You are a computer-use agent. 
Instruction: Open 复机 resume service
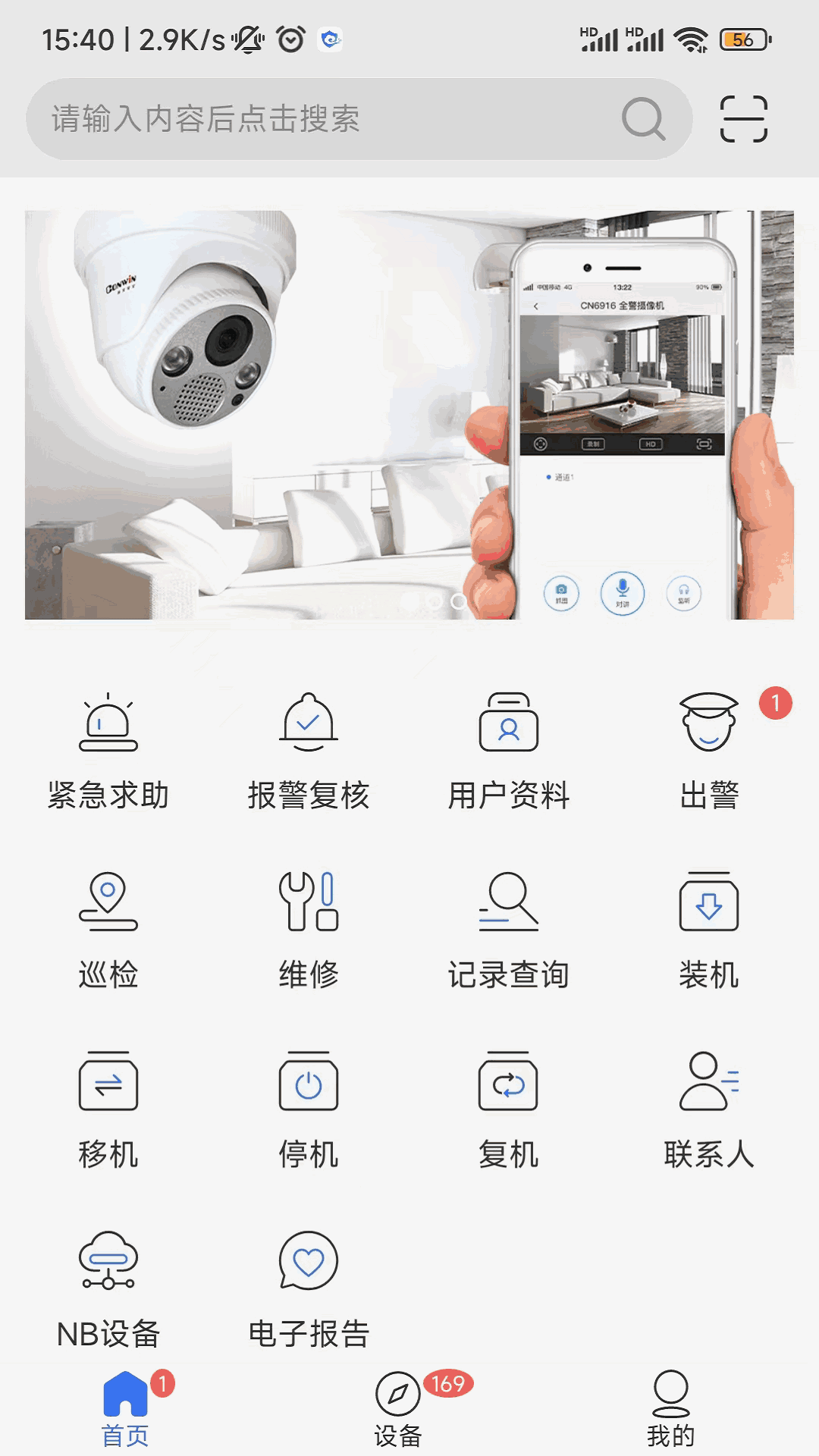(x=509, y=1110)
